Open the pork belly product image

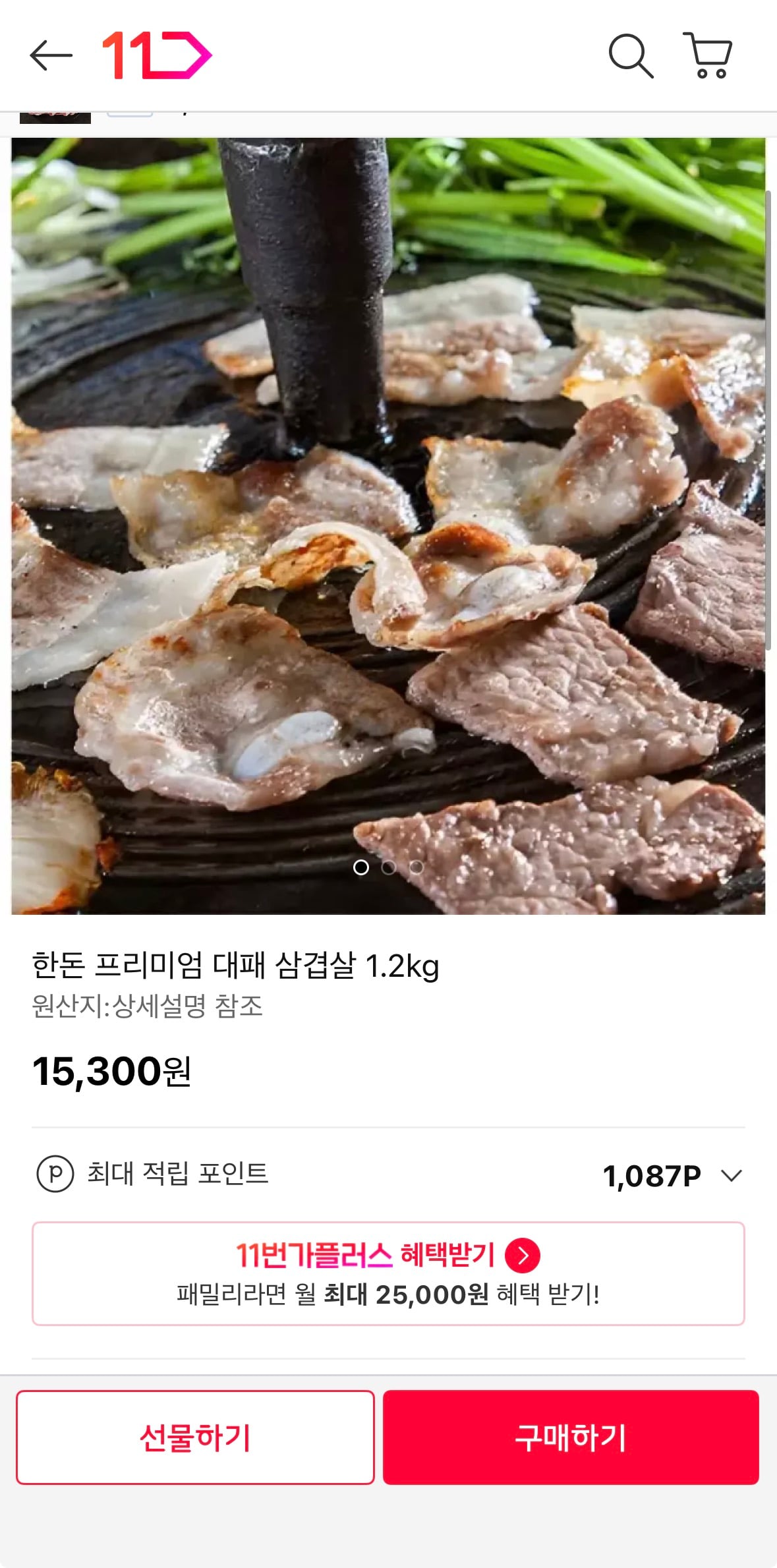coord(388,525)
